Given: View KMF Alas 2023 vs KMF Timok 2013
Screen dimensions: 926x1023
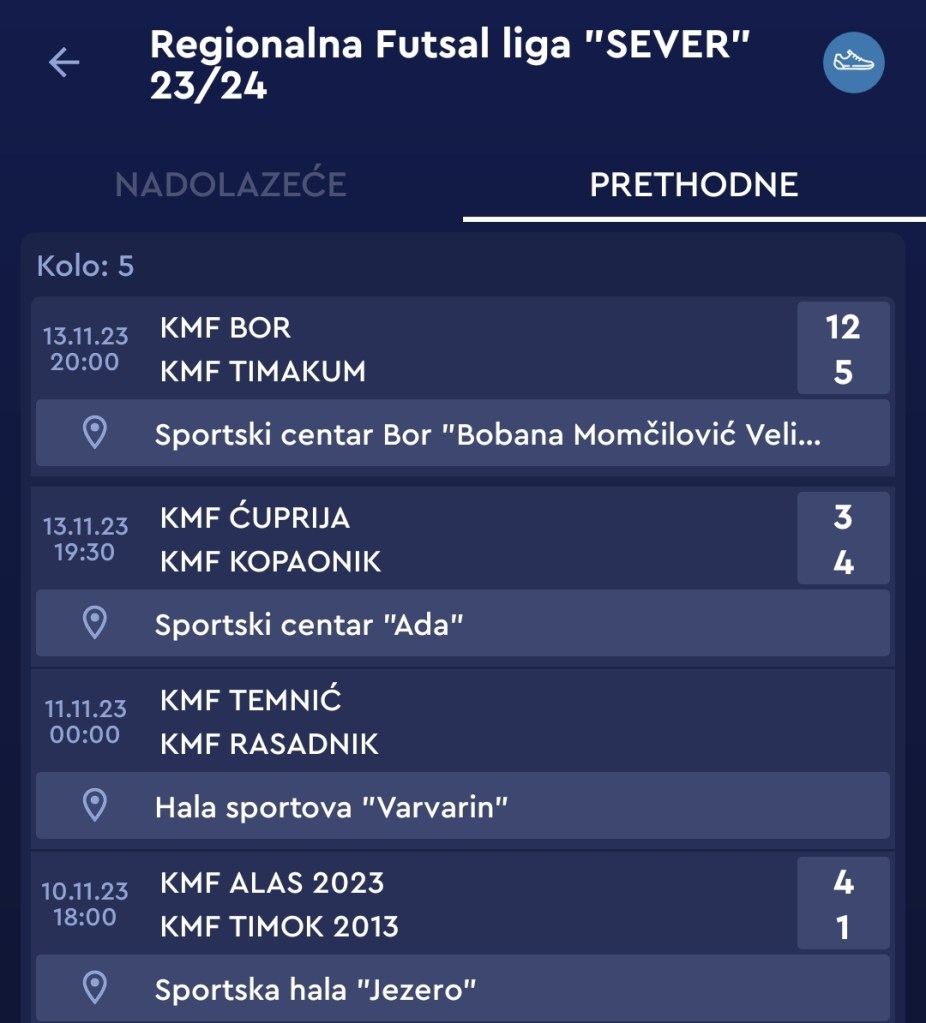Looking at the screenshot, I should pos(460,904).
